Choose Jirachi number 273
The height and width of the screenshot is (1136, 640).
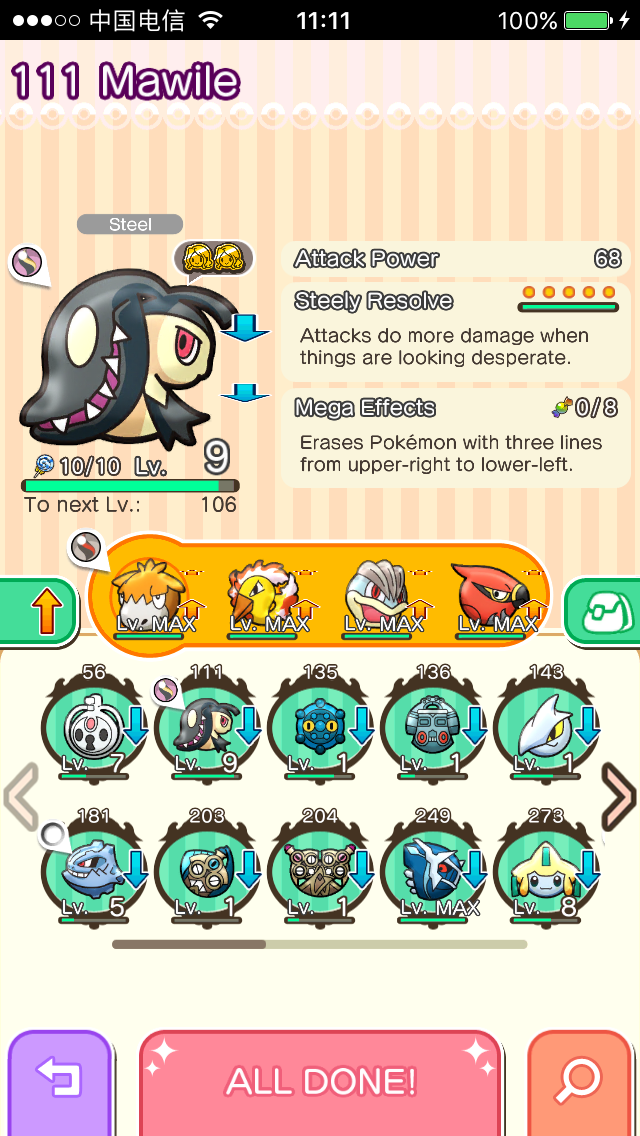[546, 868]
